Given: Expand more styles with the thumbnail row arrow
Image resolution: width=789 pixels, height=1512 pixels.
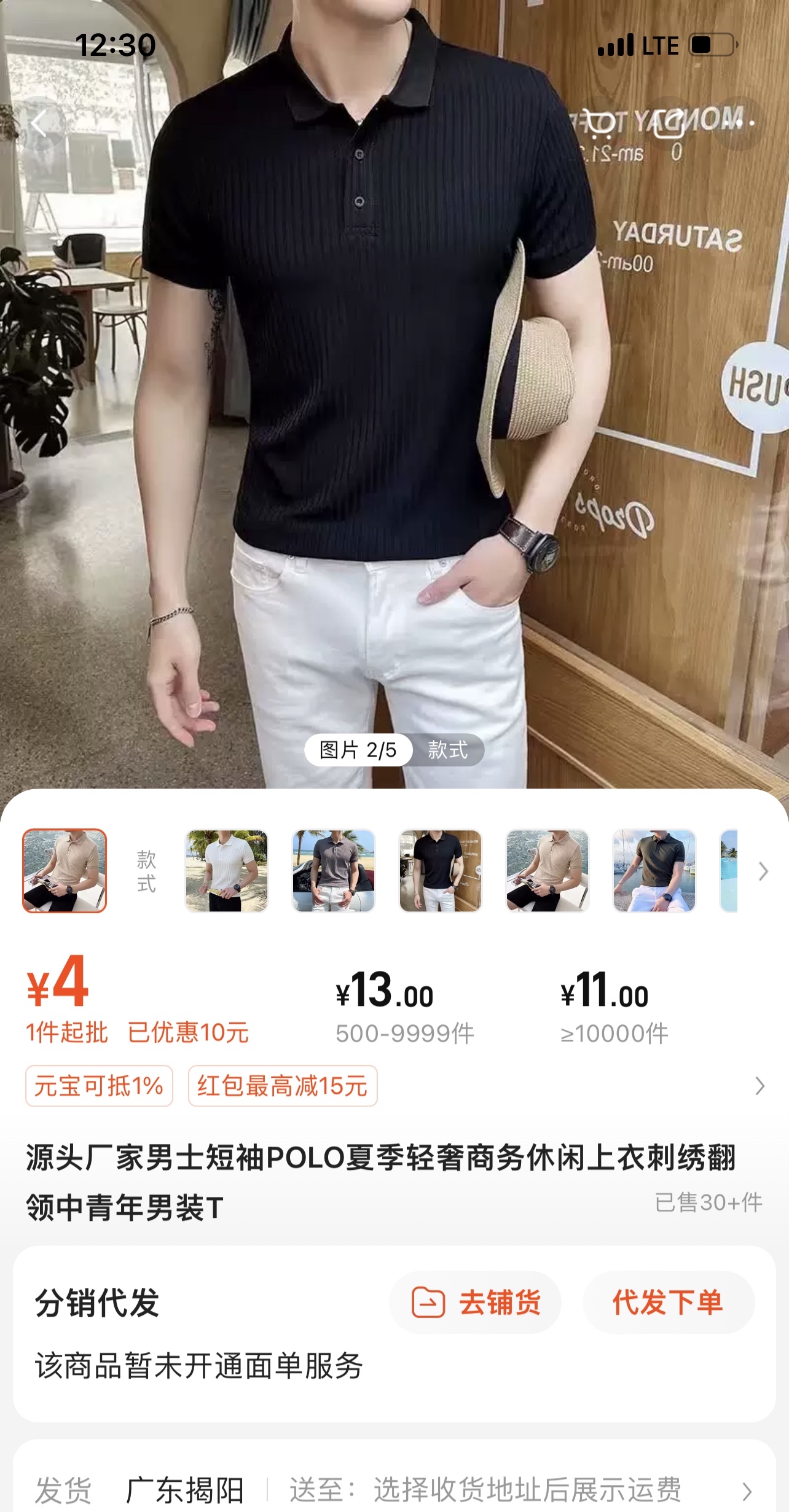Looking at the screenshot, I should (x=763, y=871).
